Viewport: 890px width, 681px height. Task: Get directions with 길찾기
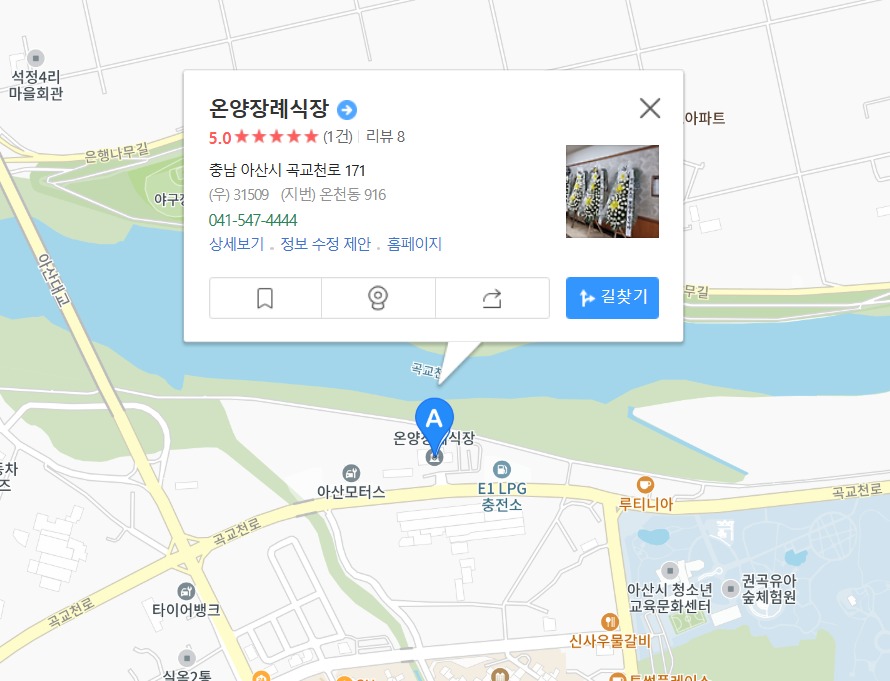coord(612,298)
